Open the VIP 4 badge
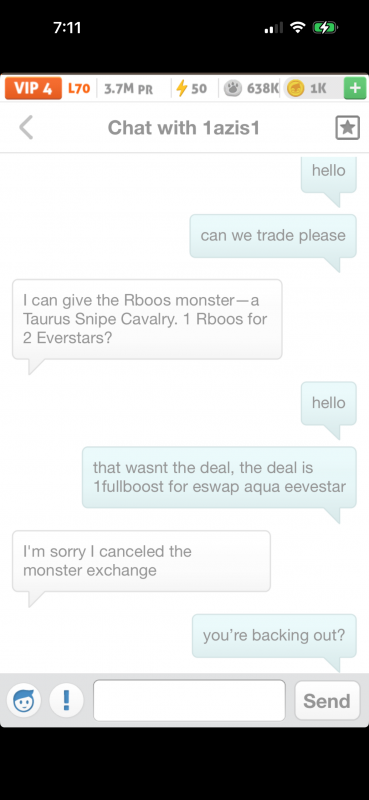 (x=33, y=88)
